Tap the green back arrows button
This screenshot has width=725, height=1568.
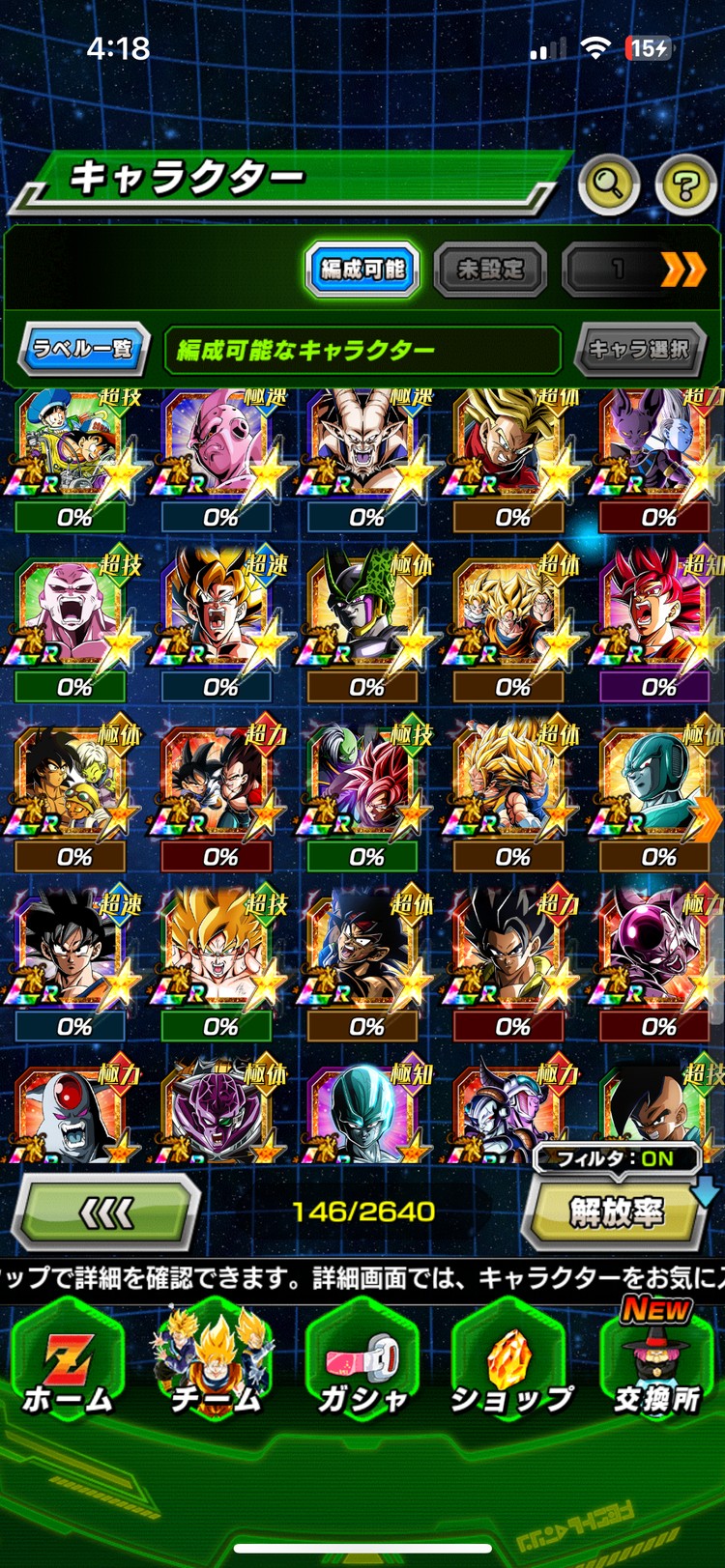(106, 1212)
